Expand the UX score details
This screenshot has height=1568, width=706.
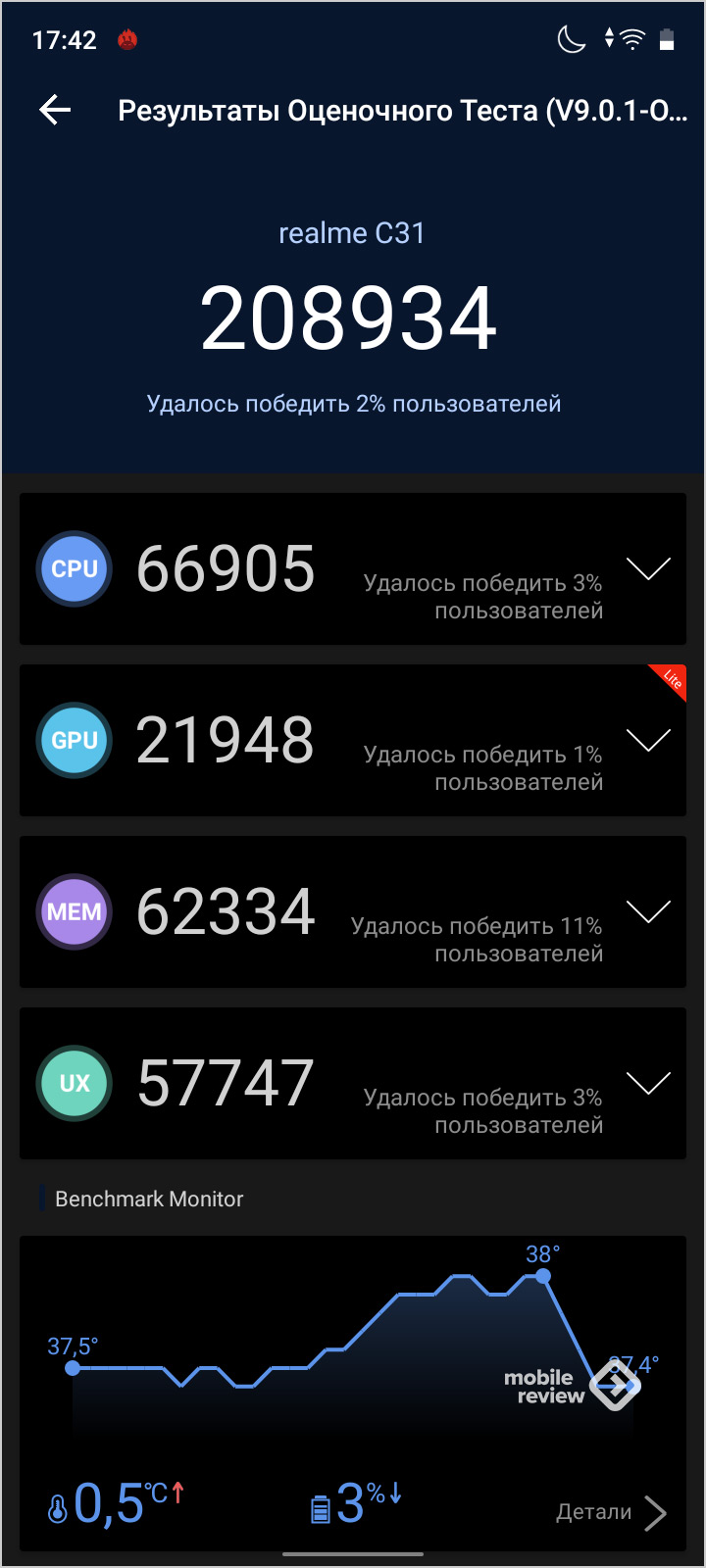[x=648, y=1083]
